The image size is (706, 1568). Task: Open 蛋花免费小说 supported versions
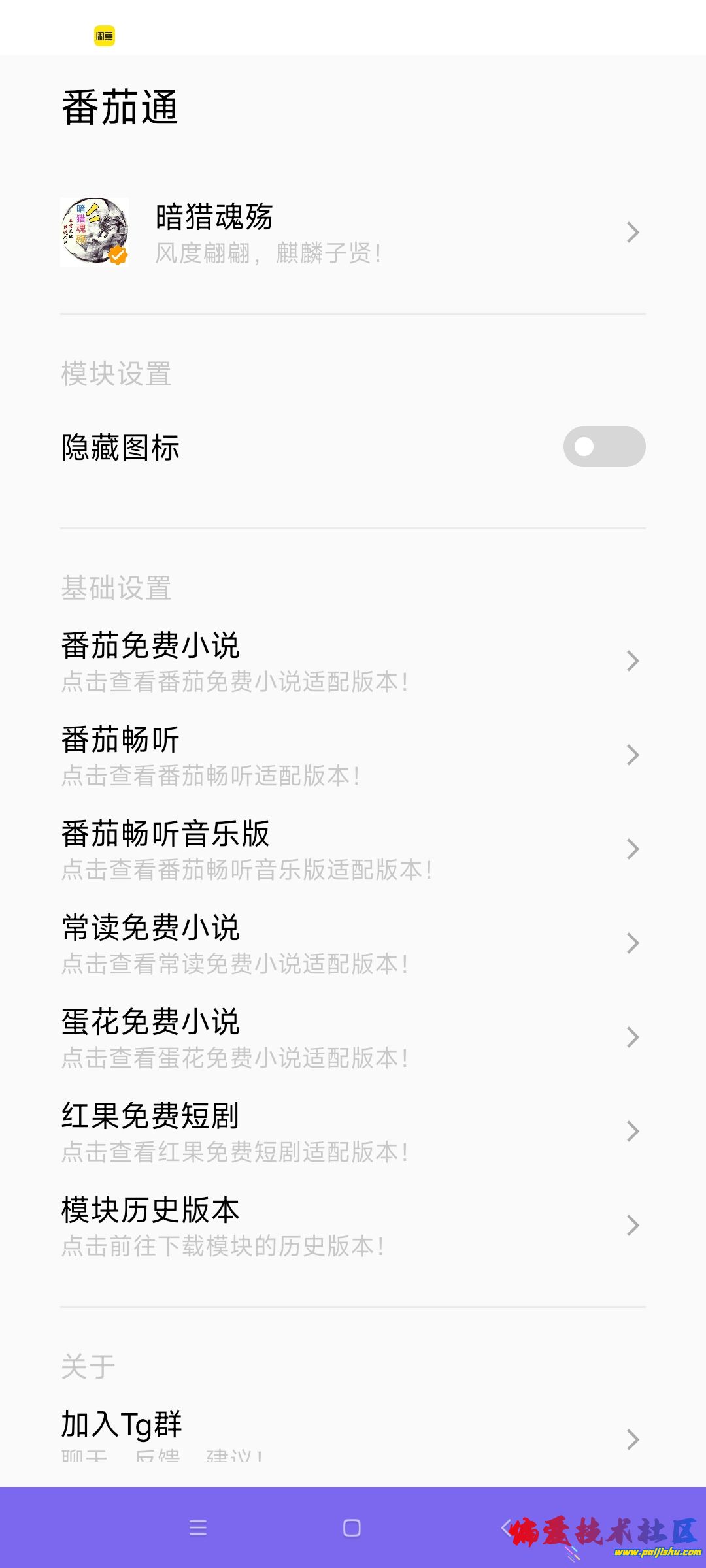pos(353,1037)
